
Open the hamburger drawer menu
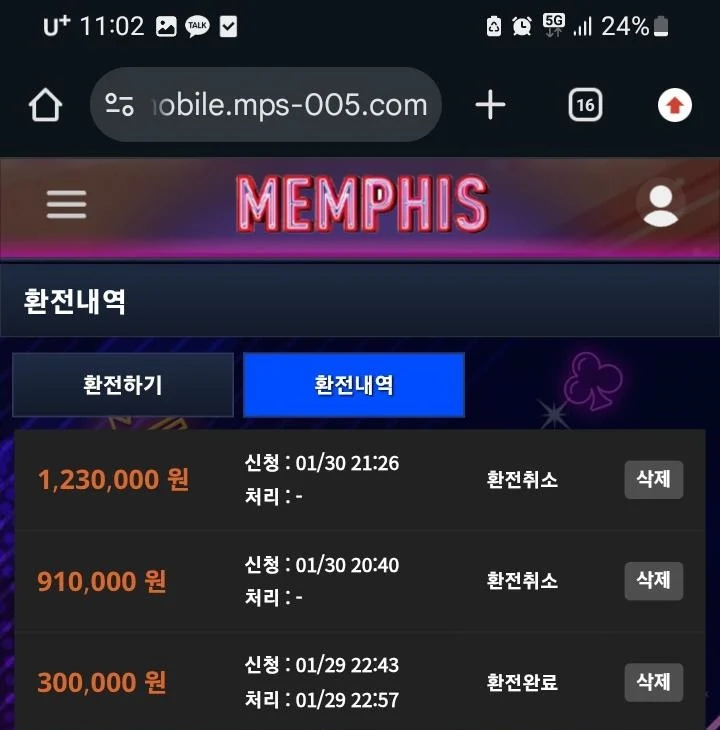coord(66,205)
